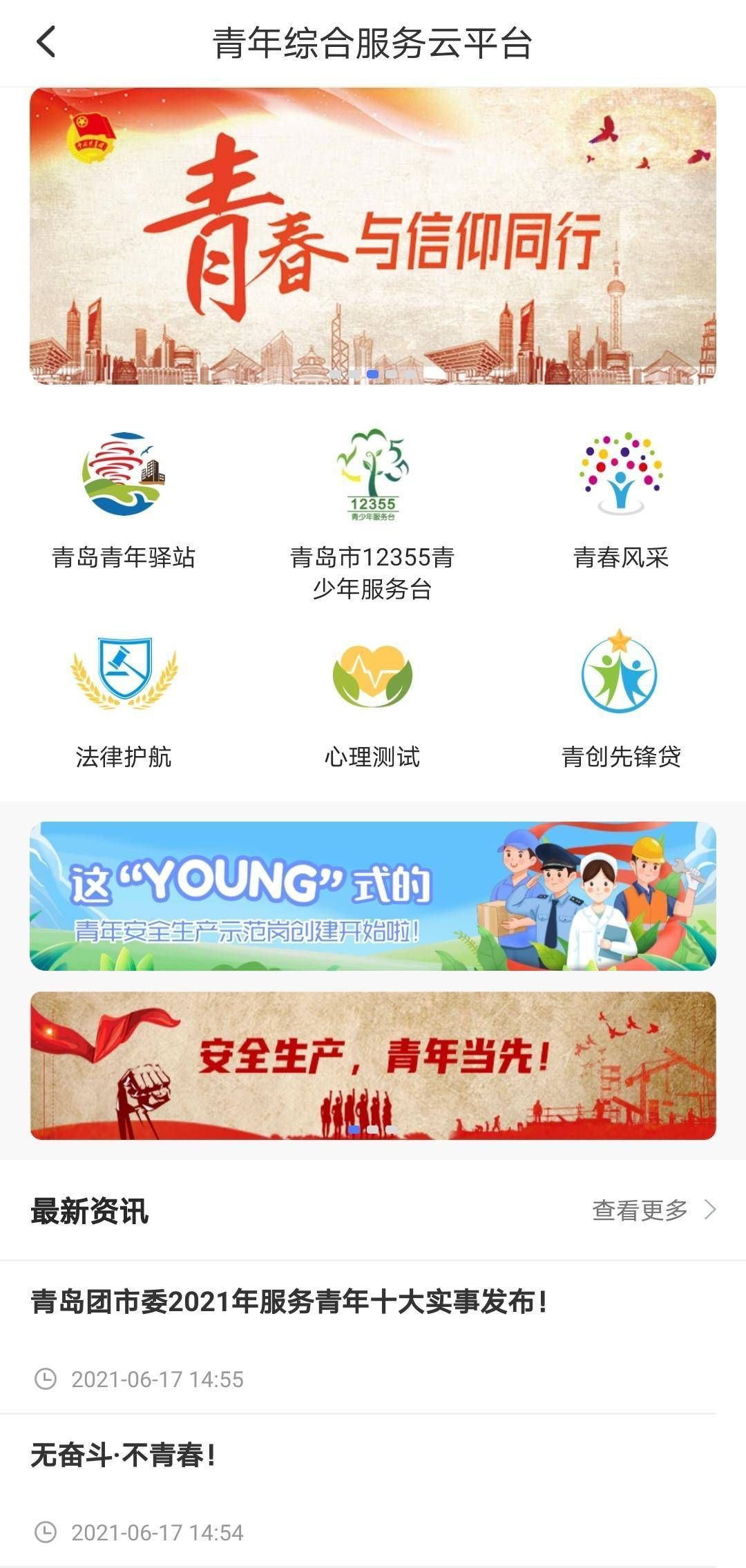Open the 安全生产，青年当先 banner

pyautogui.click(x=372, y=1065)
